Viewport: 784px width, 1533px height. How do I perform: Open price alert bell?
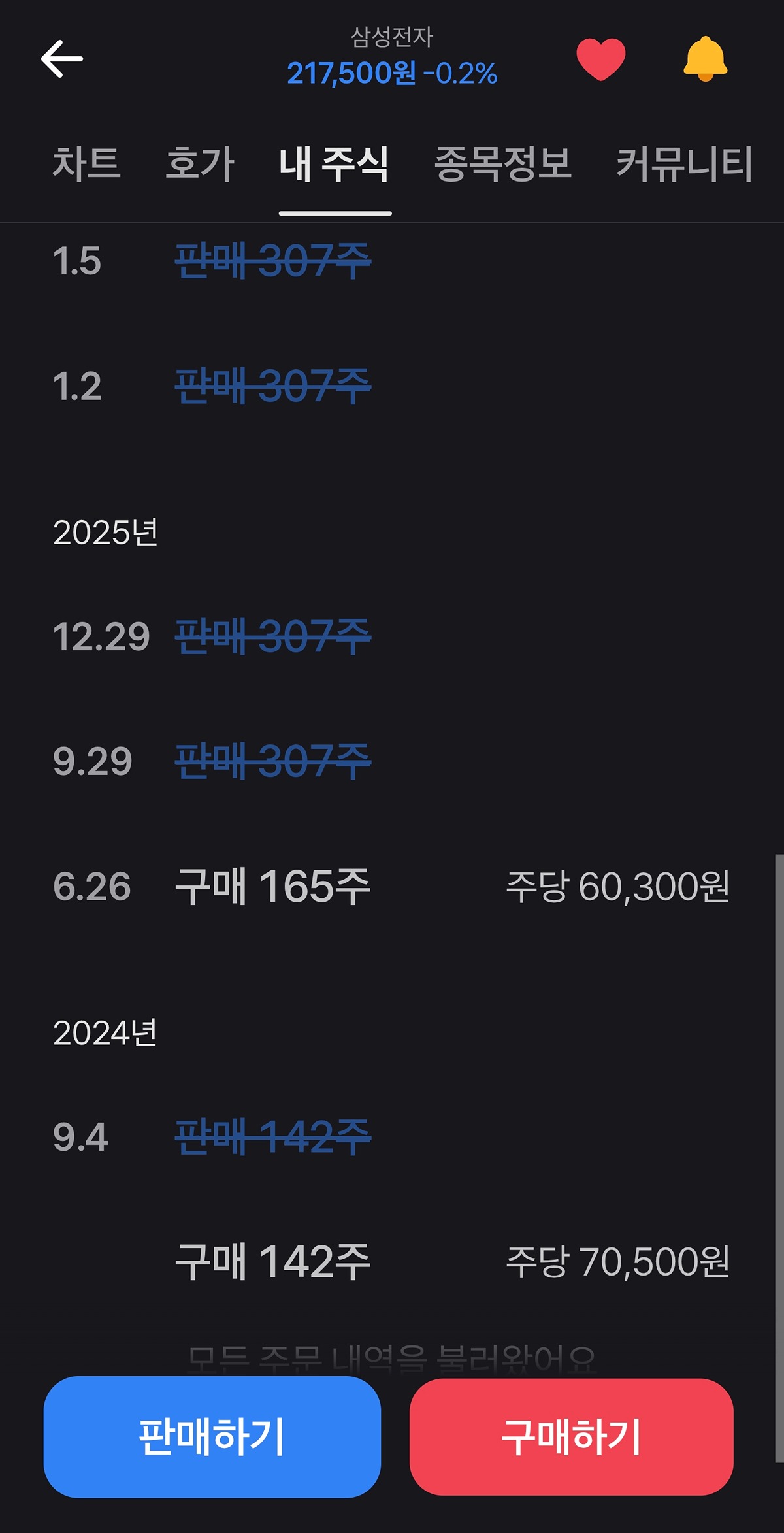pyautogui.click(x=705, y=59)
